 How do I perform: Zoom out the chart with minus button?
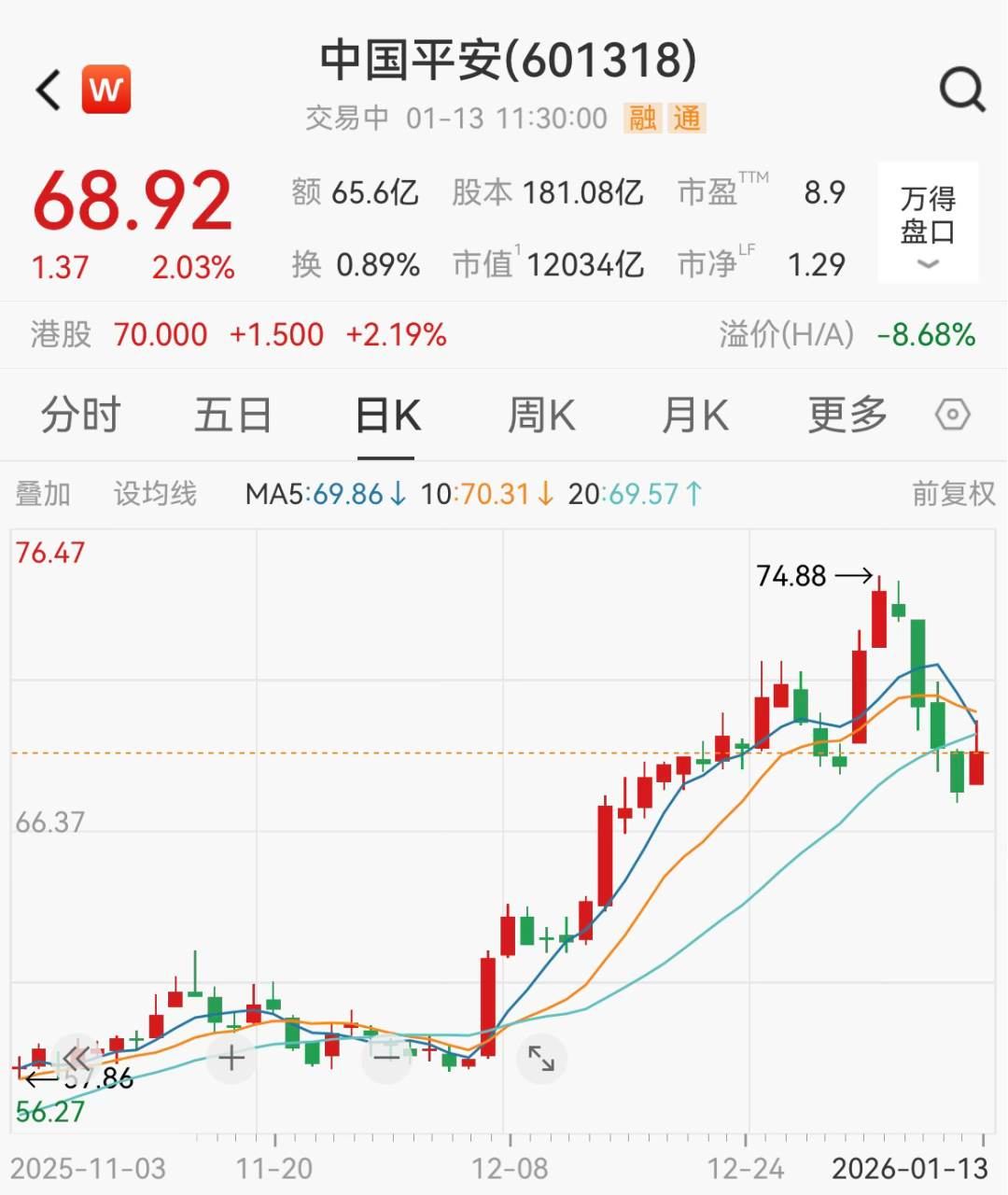click(386, 1058)
